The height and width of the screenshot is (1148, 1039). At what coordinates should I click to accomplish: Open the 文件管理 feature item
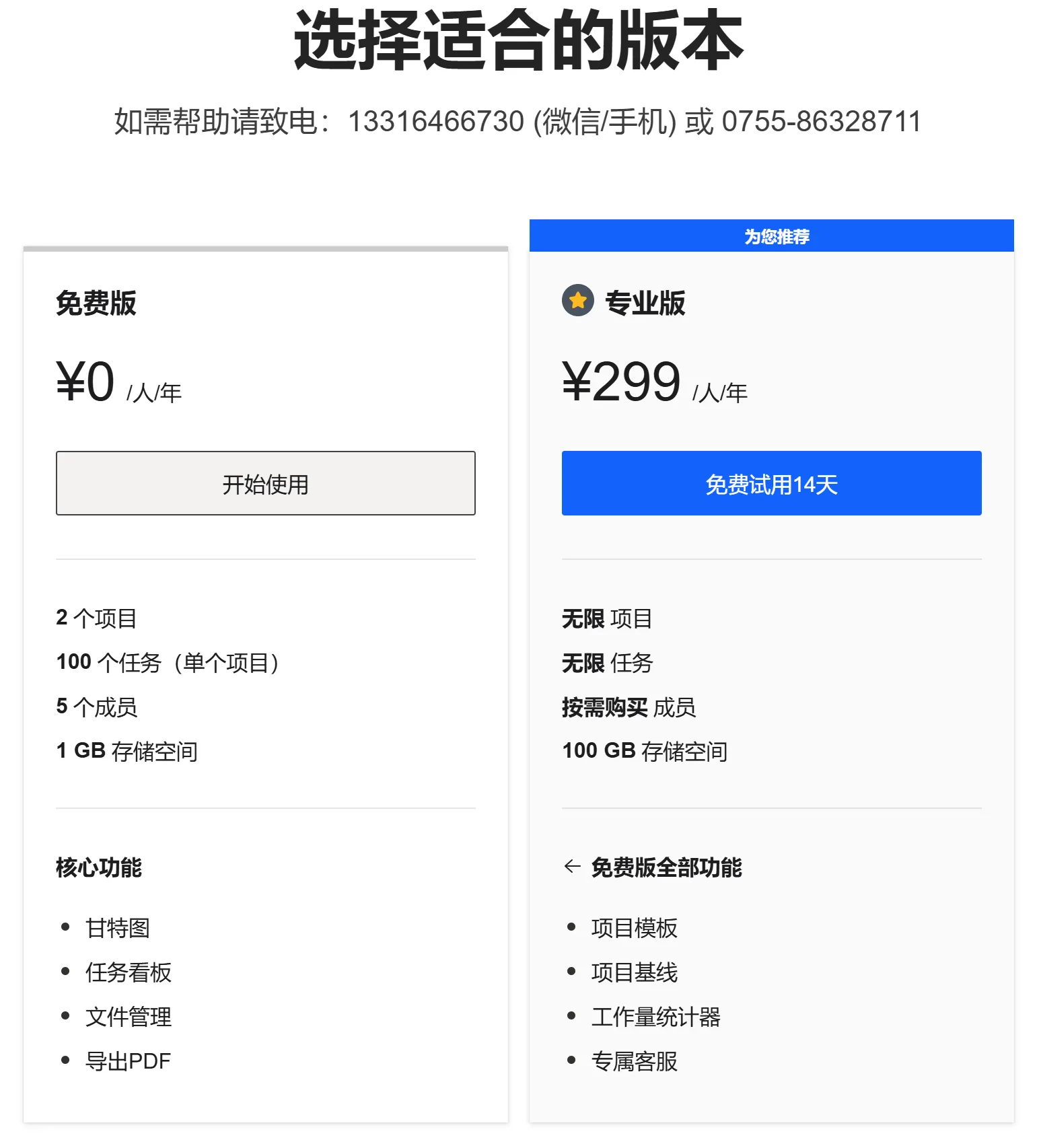click(128, 1017)
